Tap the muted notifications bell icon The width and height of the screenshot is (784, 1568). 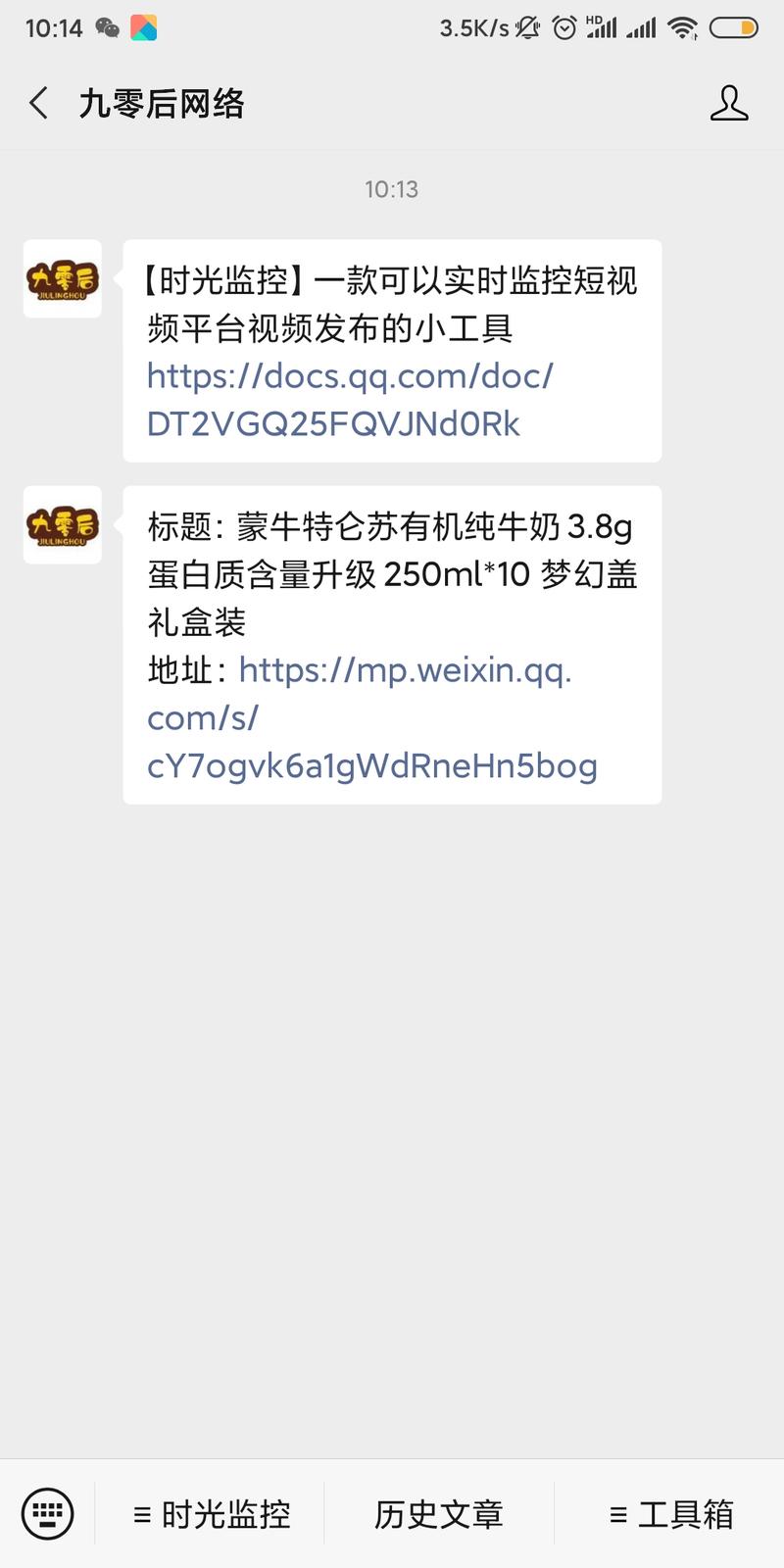525,26
